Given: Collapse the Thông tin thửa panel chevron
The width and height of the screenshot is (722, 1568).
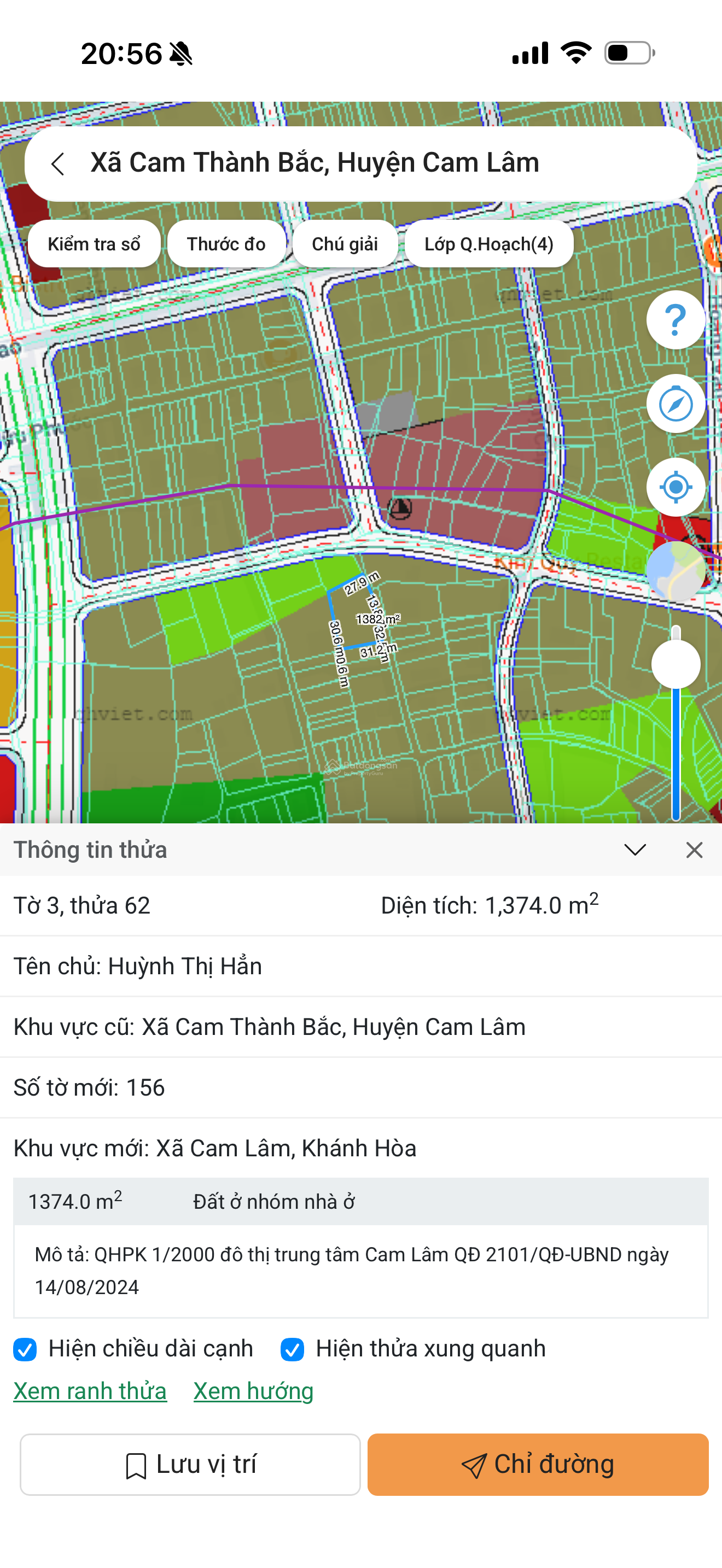Looking at the screenshot, I should tap(635, 850).
